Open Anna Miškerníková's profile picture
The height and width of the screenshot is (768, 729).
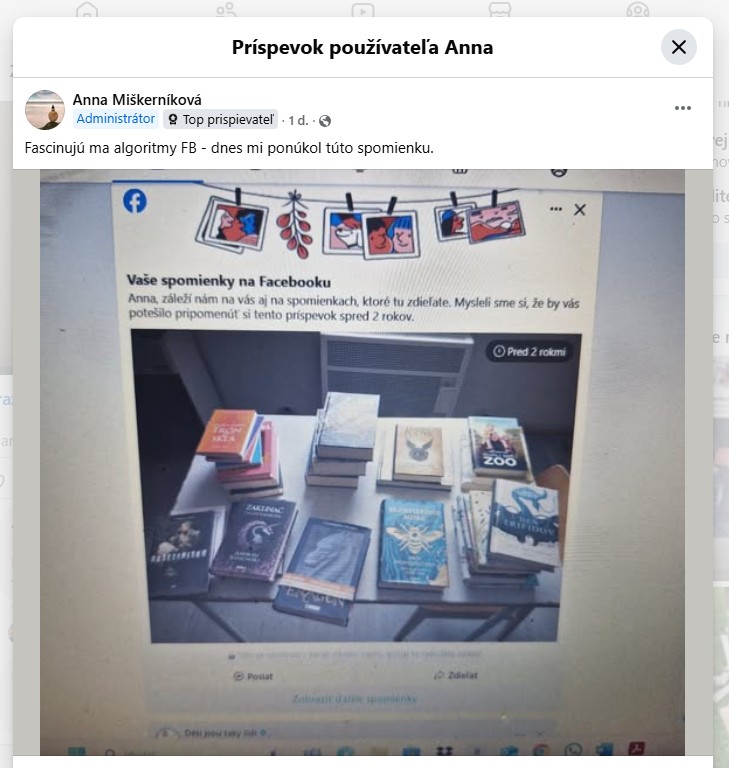click(x=45, y=109)
